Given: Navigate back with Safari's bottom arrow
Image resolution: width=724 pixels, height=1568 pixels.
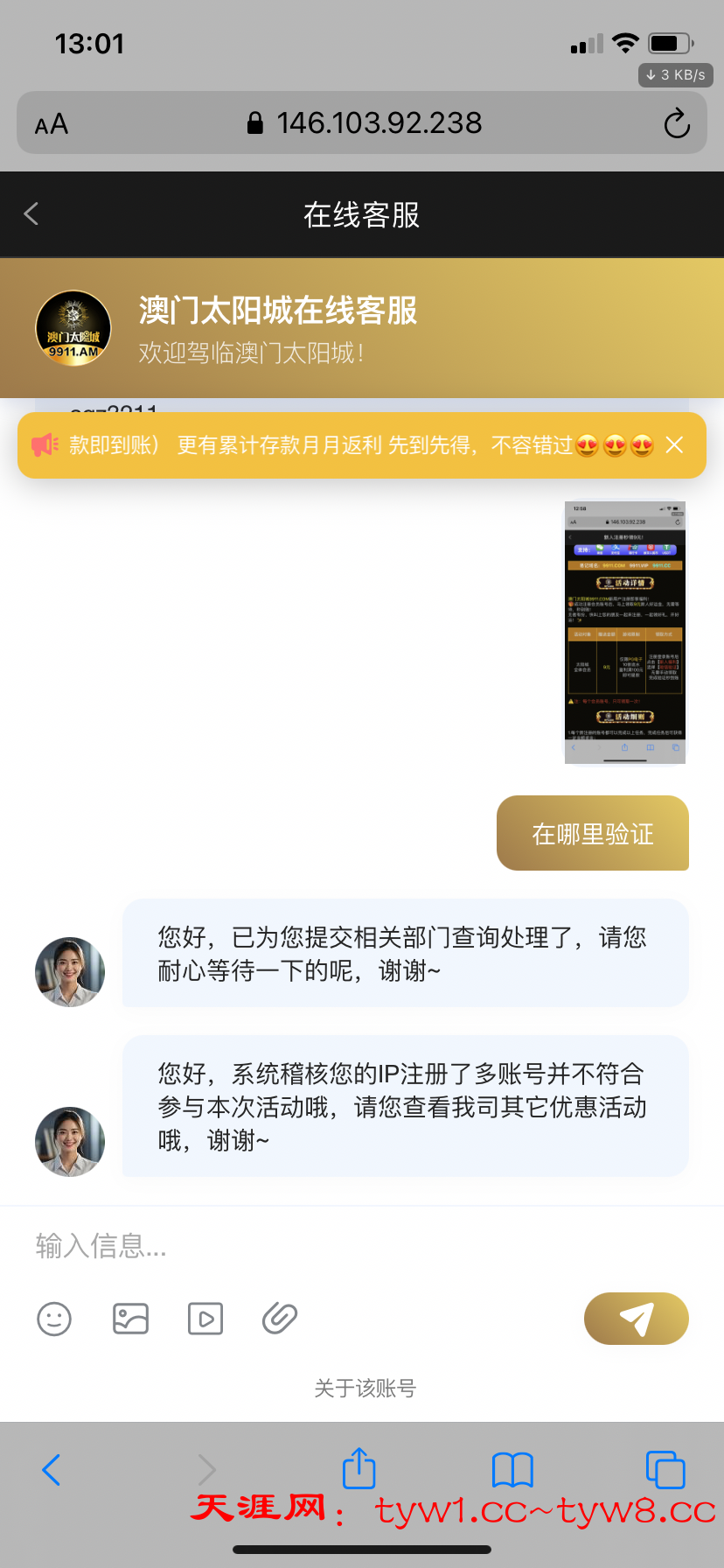Looking at the screenshot, I should [52, 1470].
